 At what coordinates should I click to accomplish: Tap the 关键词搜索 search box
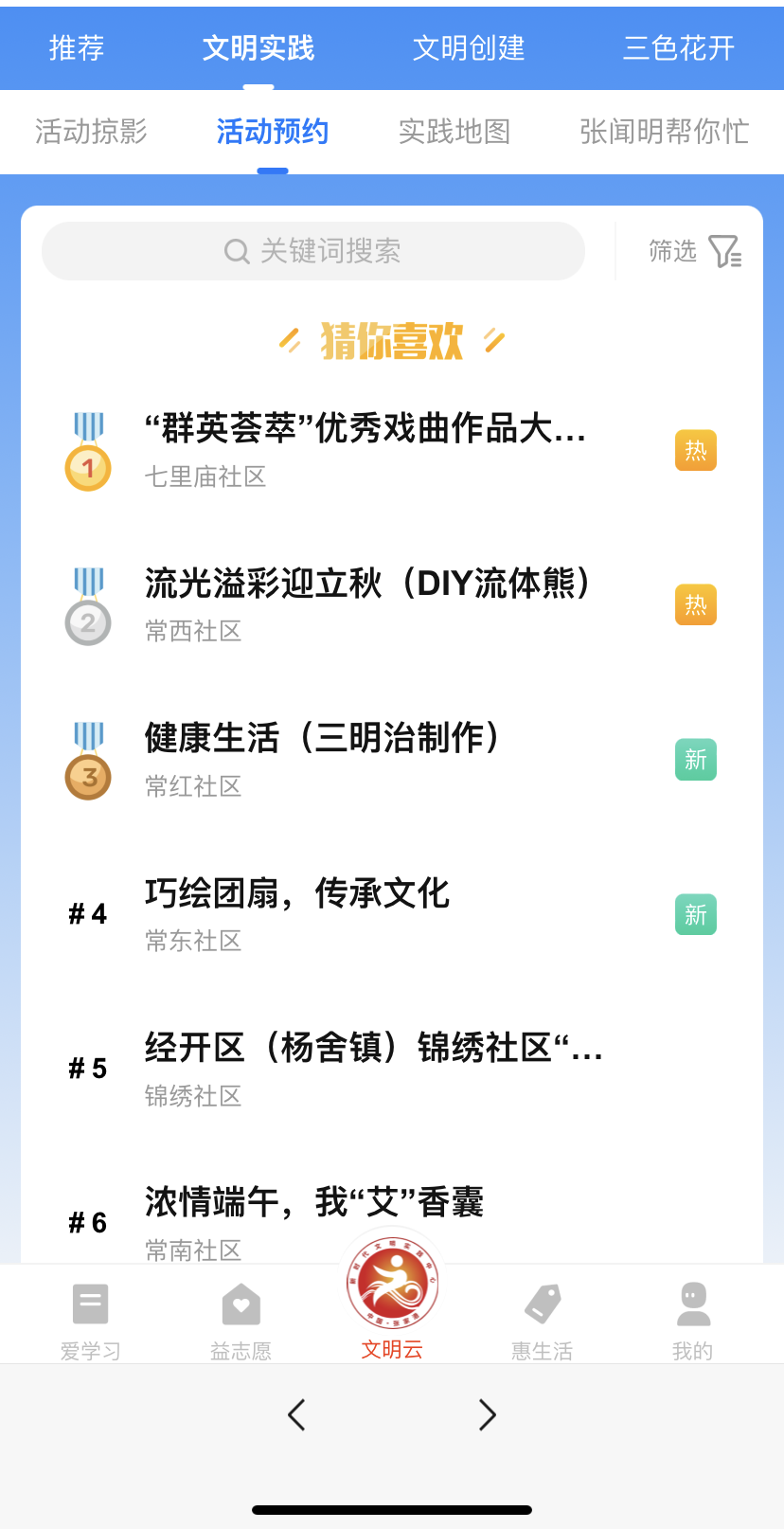[x=313, y=251]
